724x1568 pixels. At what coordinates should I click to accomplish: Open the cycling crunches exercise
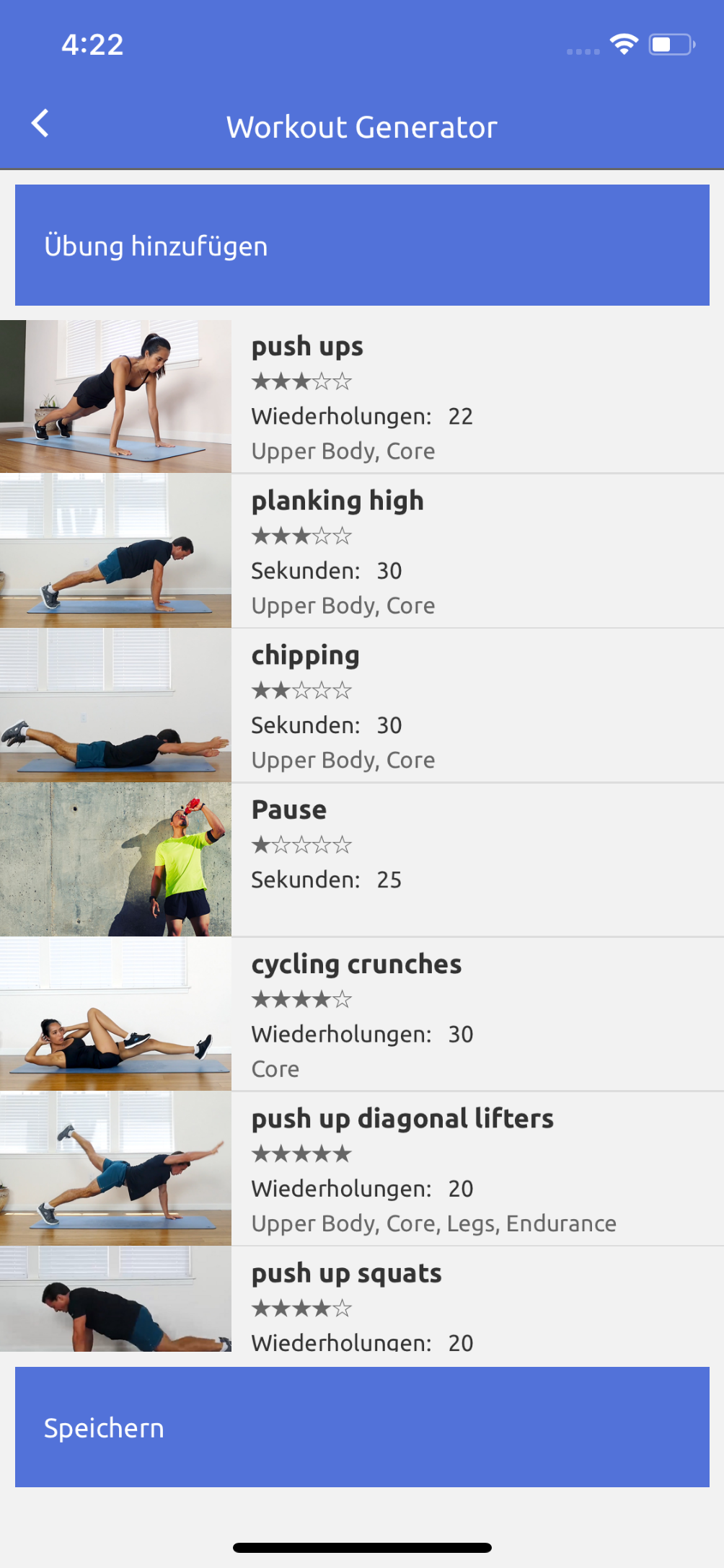click(362, 1014)
